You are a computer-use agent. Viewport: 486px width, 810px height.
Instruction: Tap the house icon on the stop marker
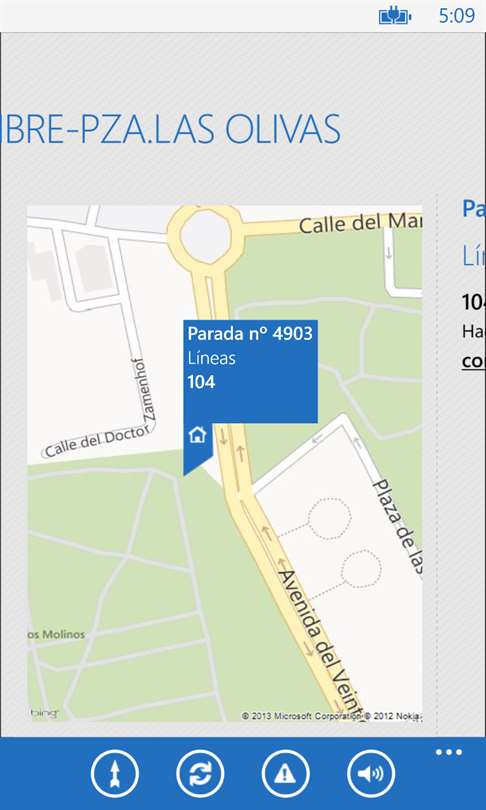tap(197, 435)
